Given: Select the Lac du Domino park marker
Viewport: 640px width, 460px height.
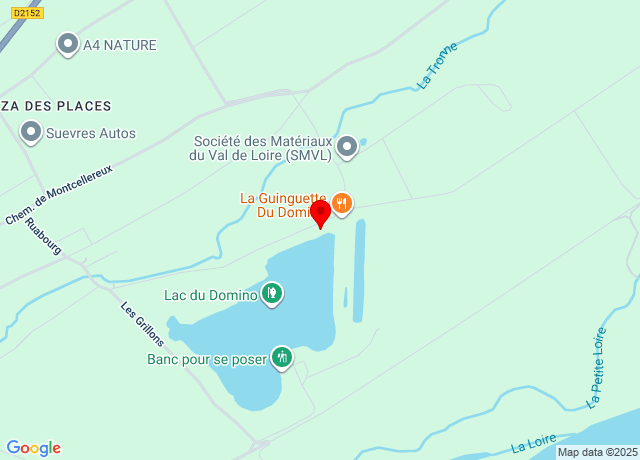Looking at the screenshot, I should [272, 294].
